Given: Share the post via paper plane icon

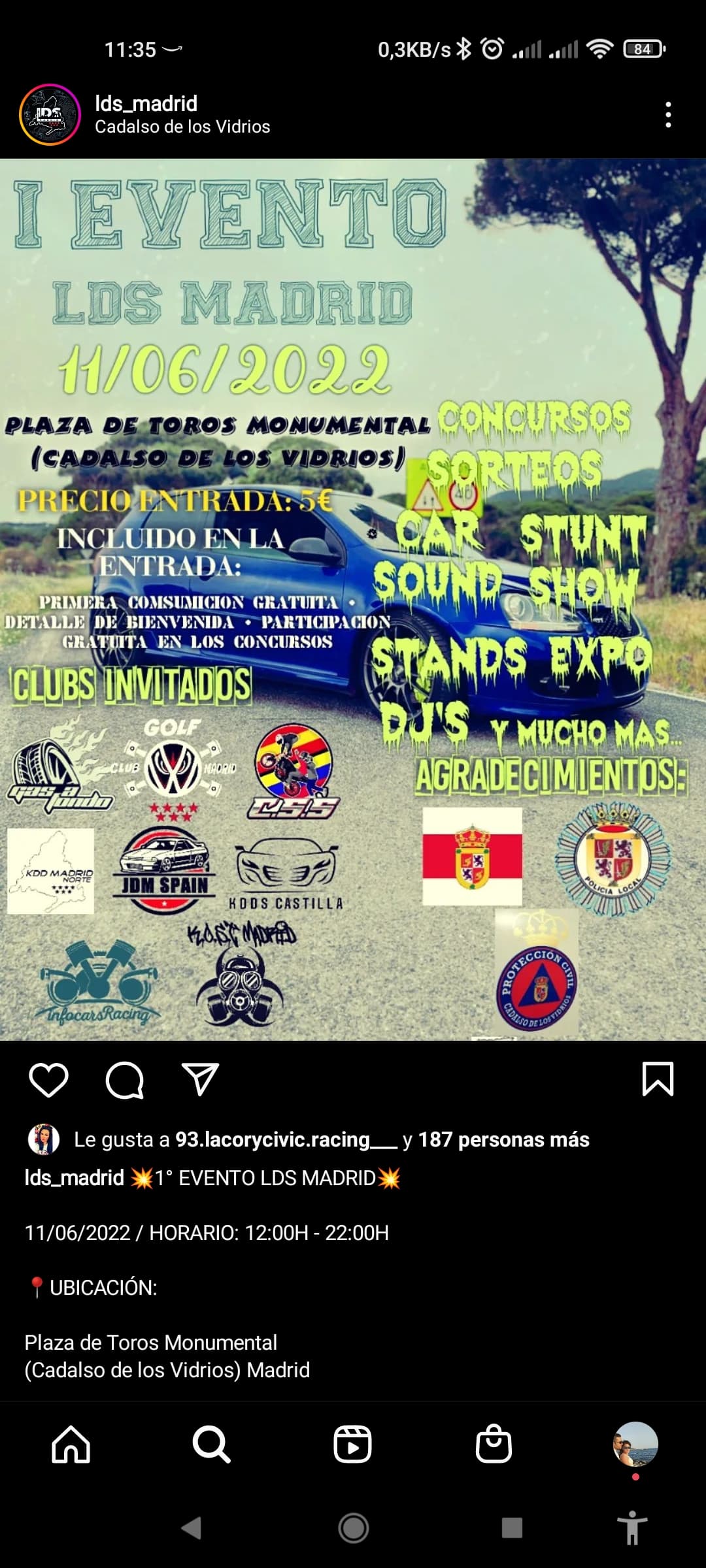Looking at the screenshot, I should click(x=199, y=1079).
